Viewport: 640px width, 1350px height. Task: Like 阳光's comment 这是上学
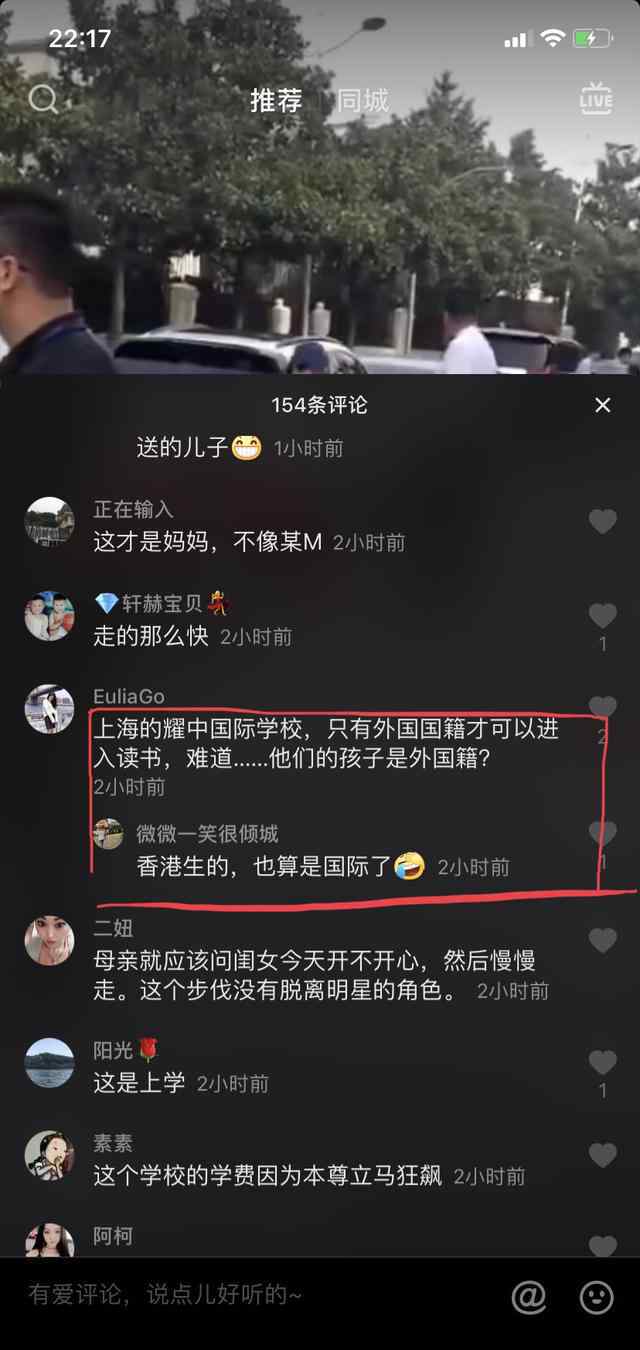click(x=602, y=1062)
